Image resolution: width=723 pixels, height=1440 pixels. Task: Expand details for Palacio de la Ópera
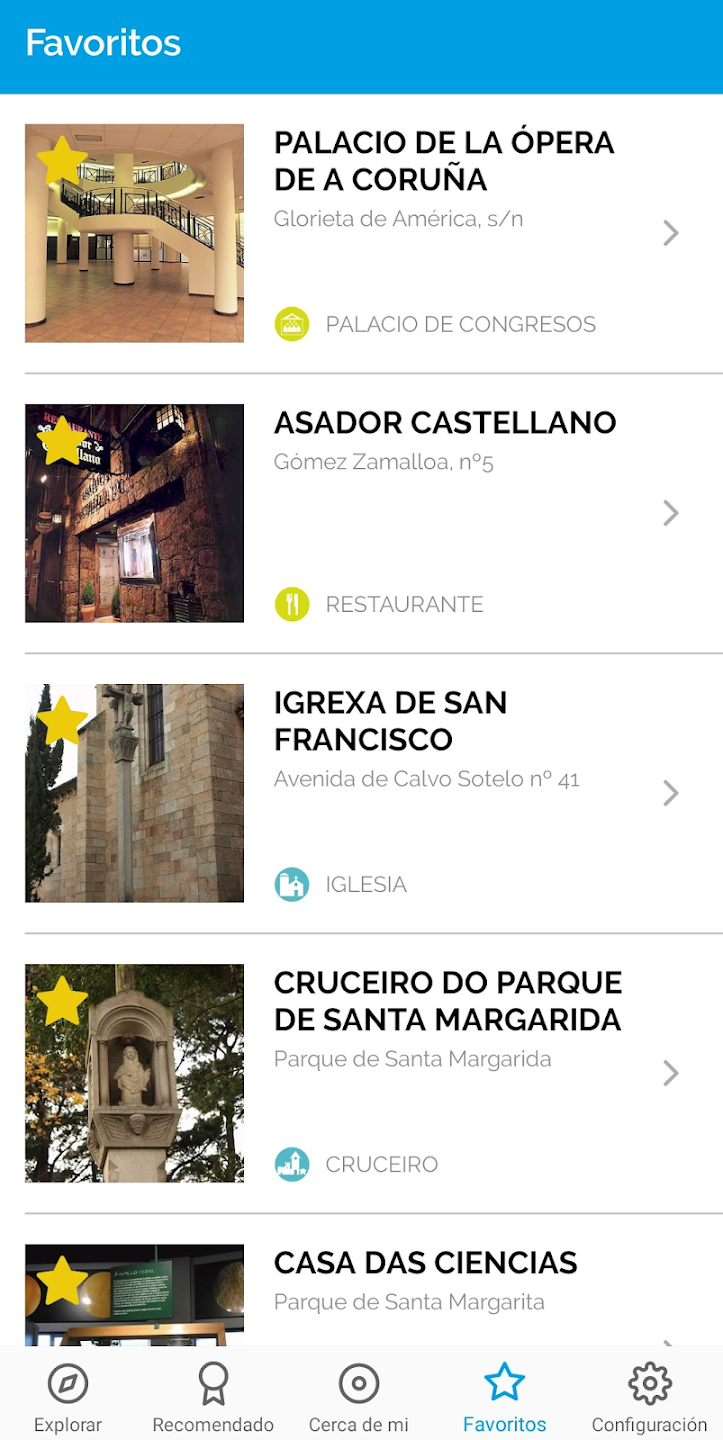pyautogui.click(x=671, y=233)
